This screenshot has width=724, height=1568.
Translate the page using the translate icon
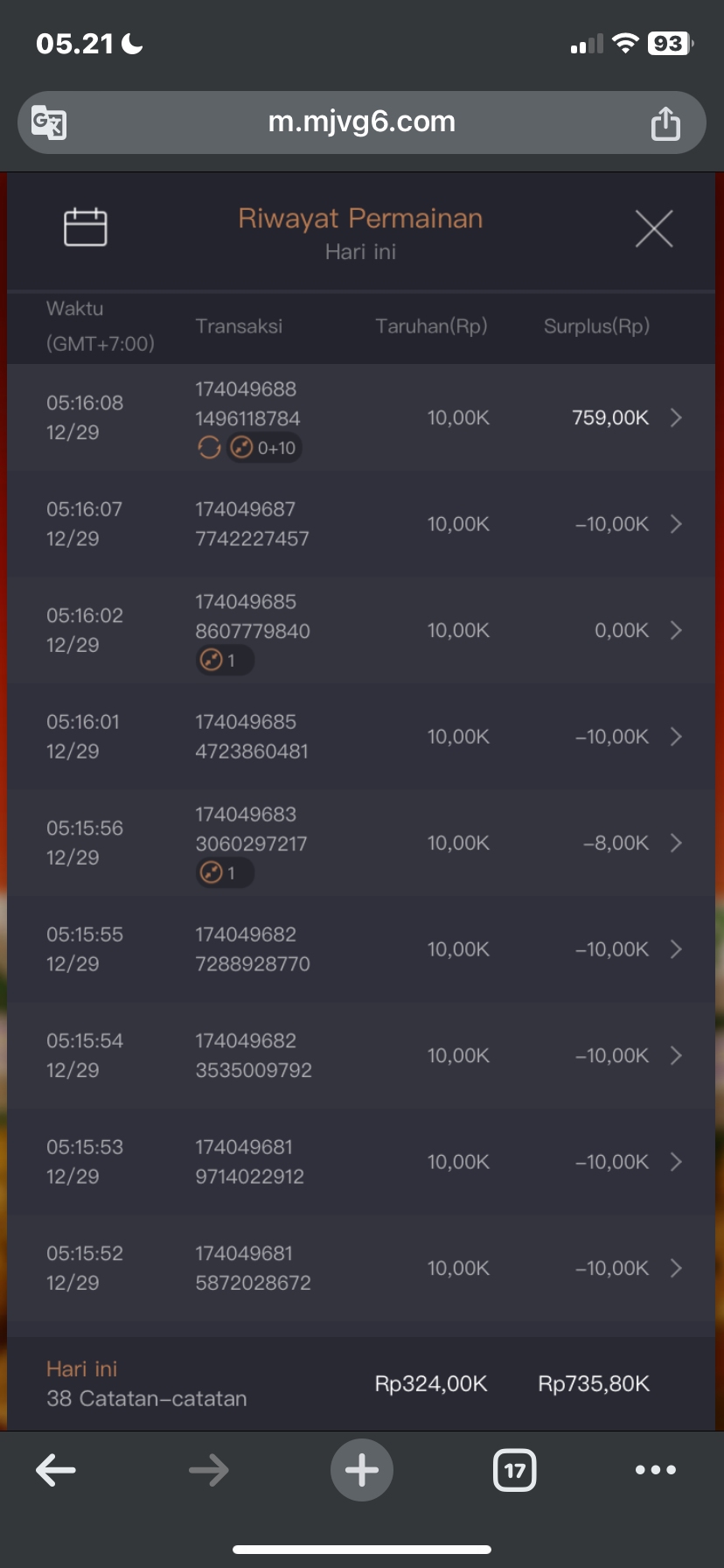49,122
